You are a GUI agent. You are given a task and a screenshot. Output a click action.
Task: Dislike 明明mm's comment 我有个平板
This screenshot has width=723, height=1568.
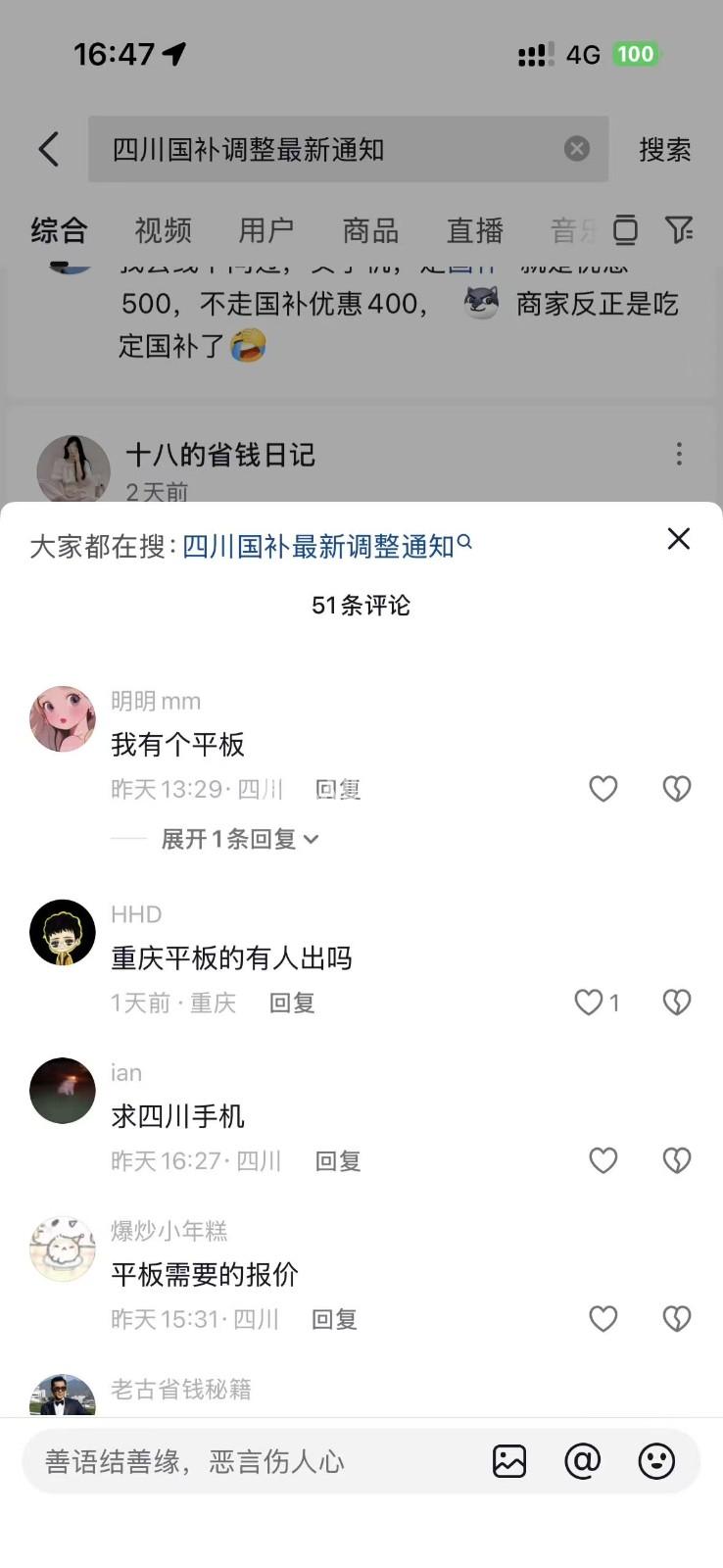click(677, 789)
